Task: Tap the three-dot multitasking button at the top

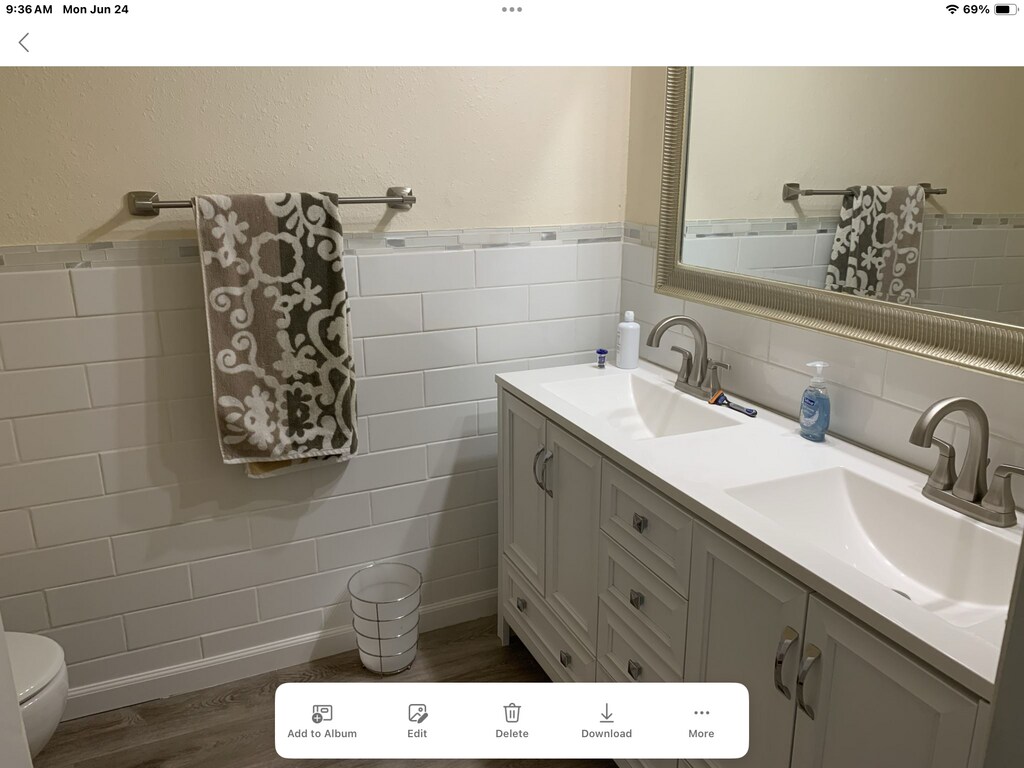Action: 512,9
